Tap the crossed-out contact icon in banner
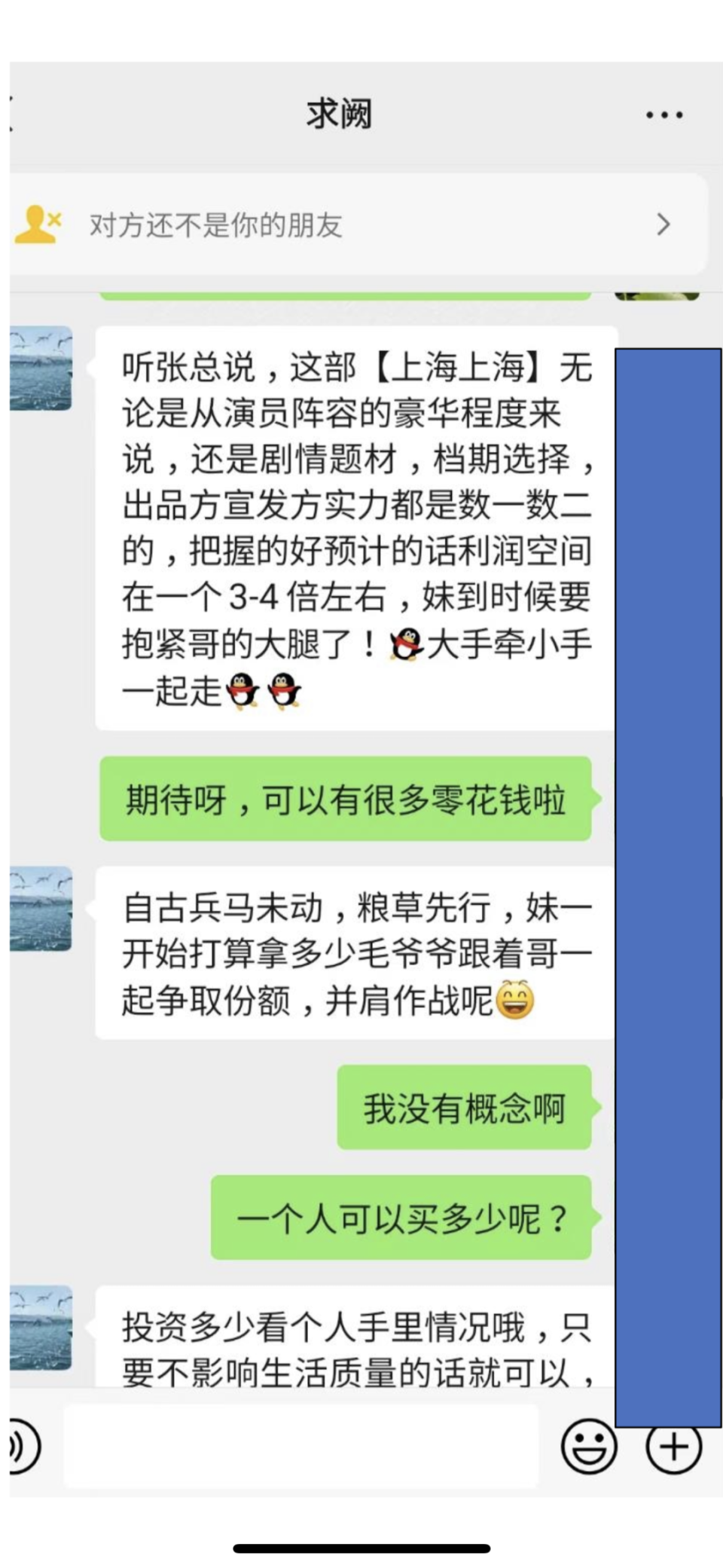723x1568 pixels. click(x=35, y=224)
